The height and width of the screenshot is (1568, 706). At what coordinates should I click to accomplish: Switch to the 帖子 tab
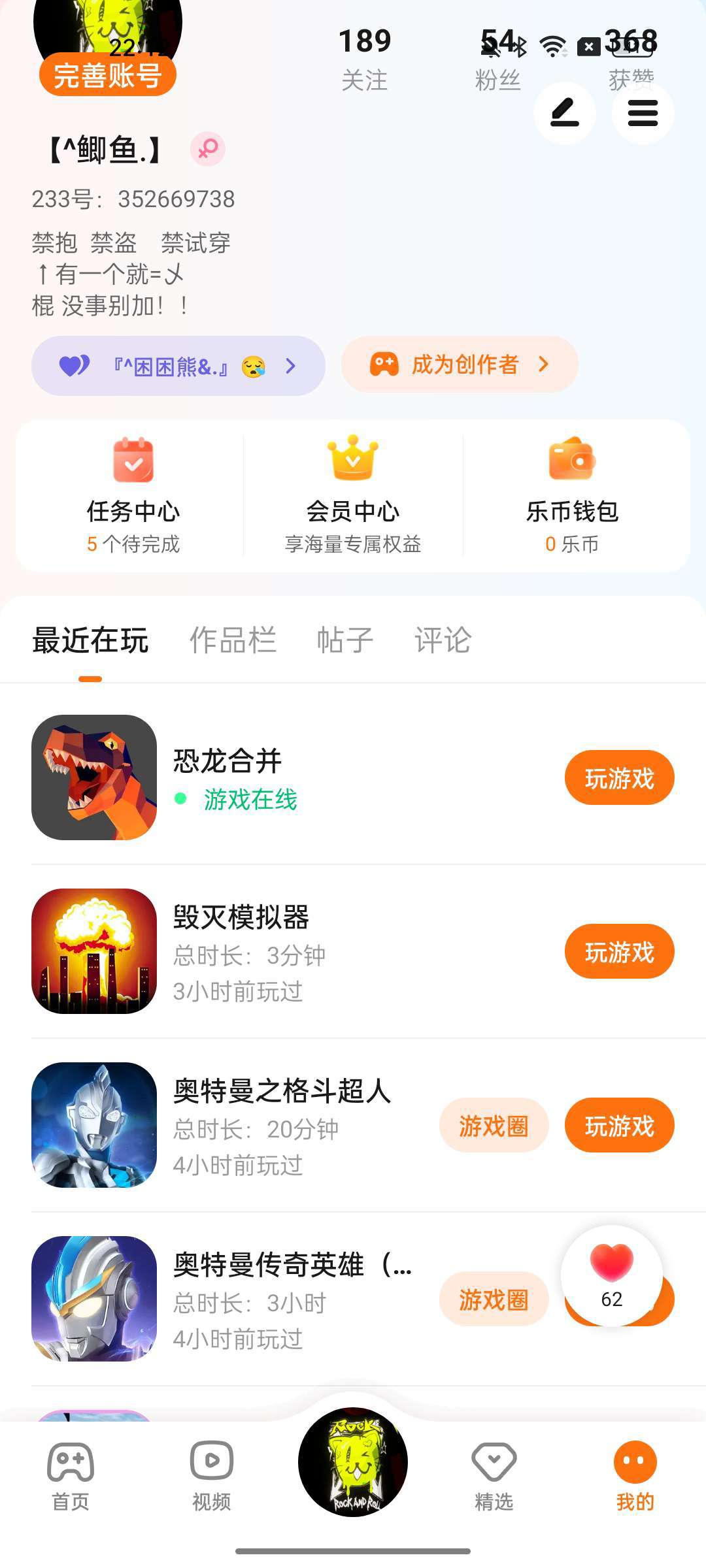click(345, 640)
